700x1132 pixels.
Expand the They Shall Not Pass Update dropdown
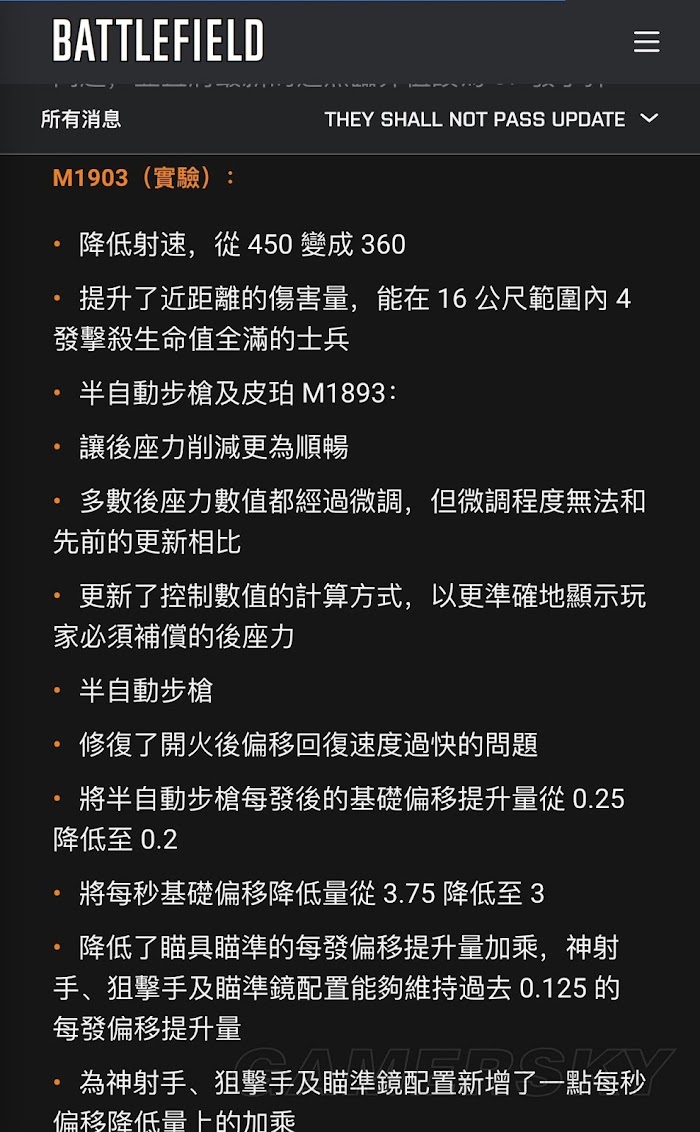491,119
